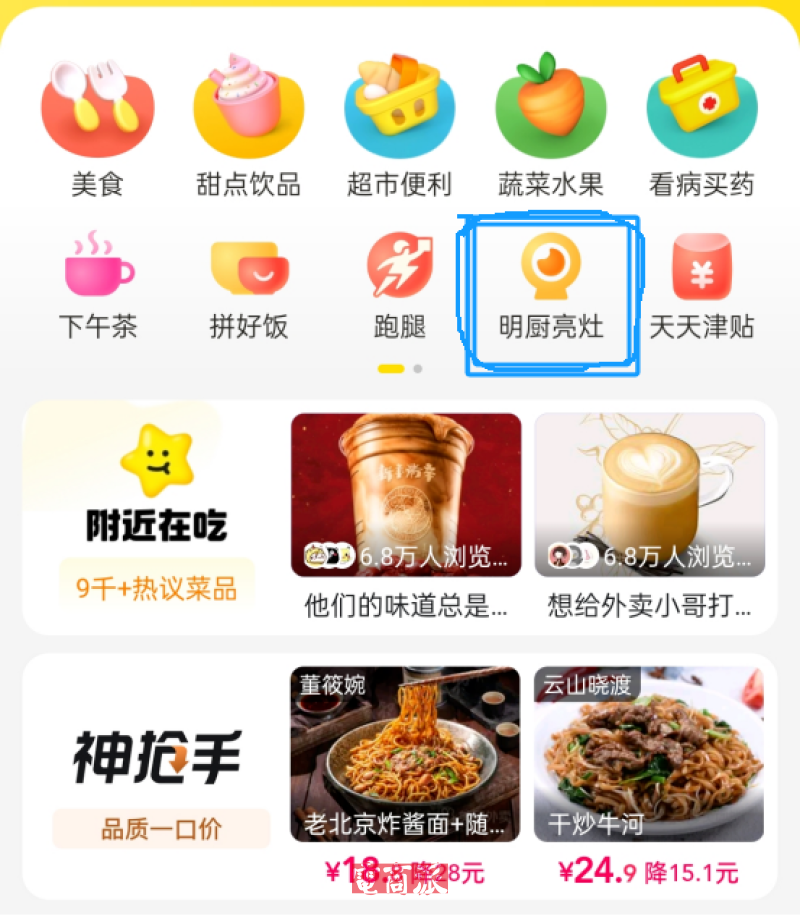This screenshot has width=800, height=916.
Task: Select the 超市便利 supermarket category
Action: coord(399,125)
